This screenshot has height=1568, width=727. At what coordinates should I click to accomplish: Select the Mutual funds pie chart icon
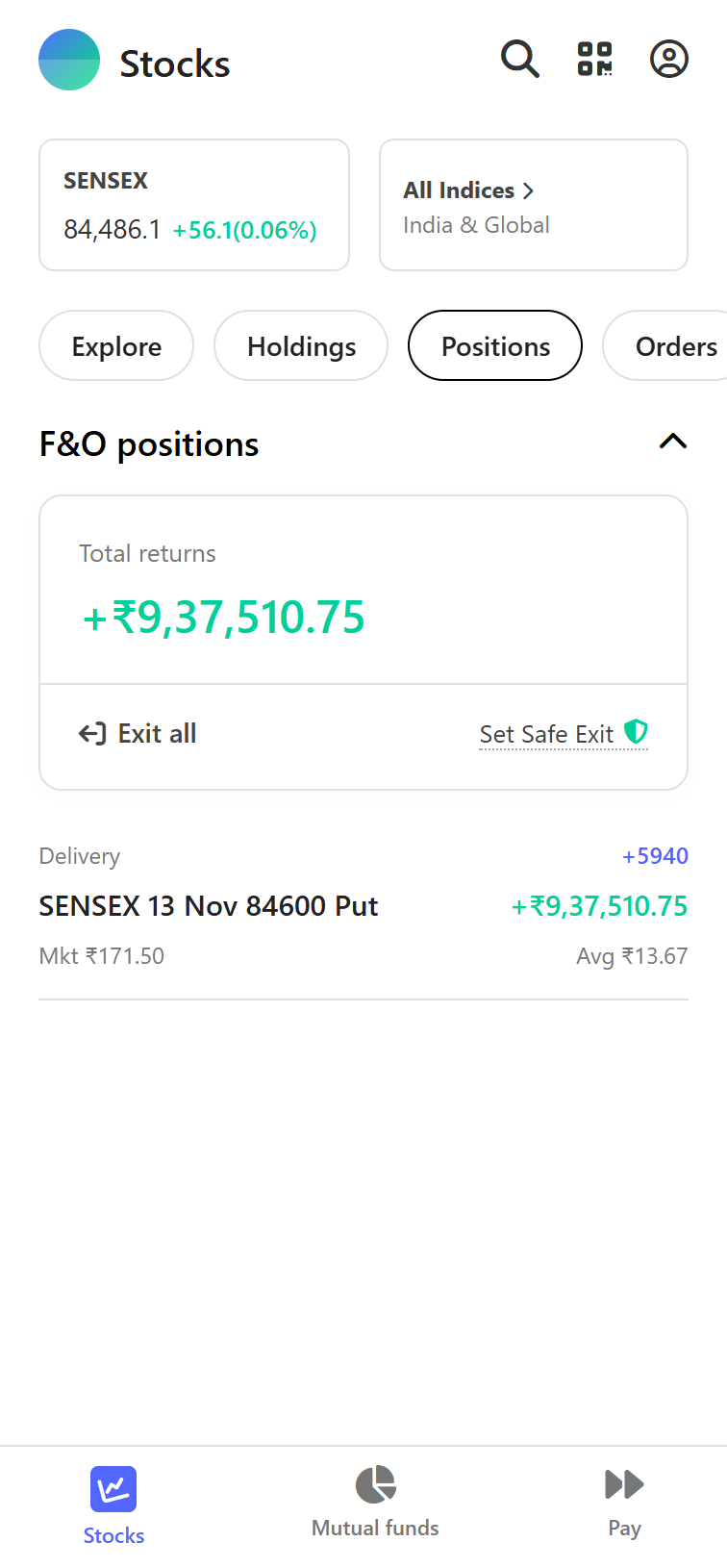(374, 1484)
